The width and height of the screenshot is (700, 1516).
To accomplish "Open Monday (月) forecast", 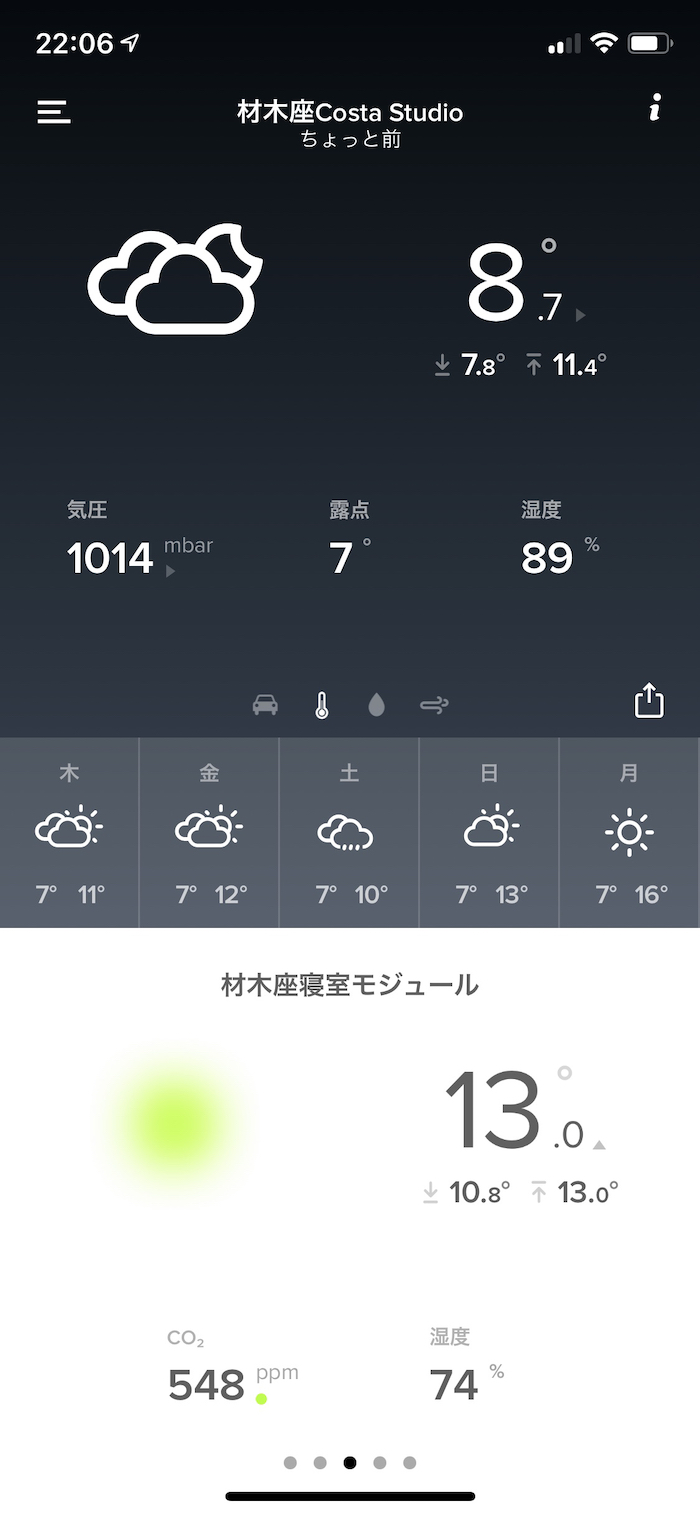I will [x=629, y=832].
